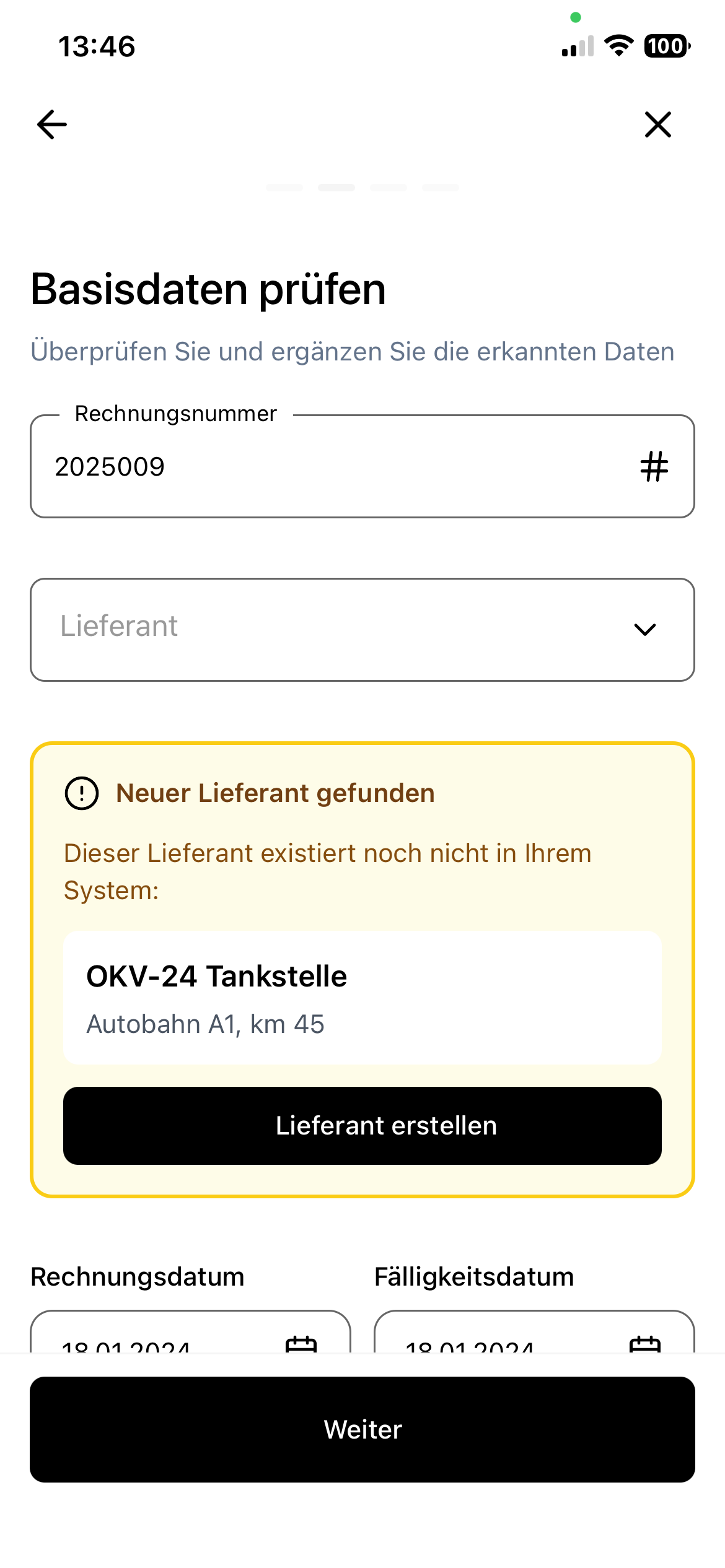Tap the warning icon next to Neuer Lieferant
This screenshot has height=1568, width=725.
tap(81, 793)
